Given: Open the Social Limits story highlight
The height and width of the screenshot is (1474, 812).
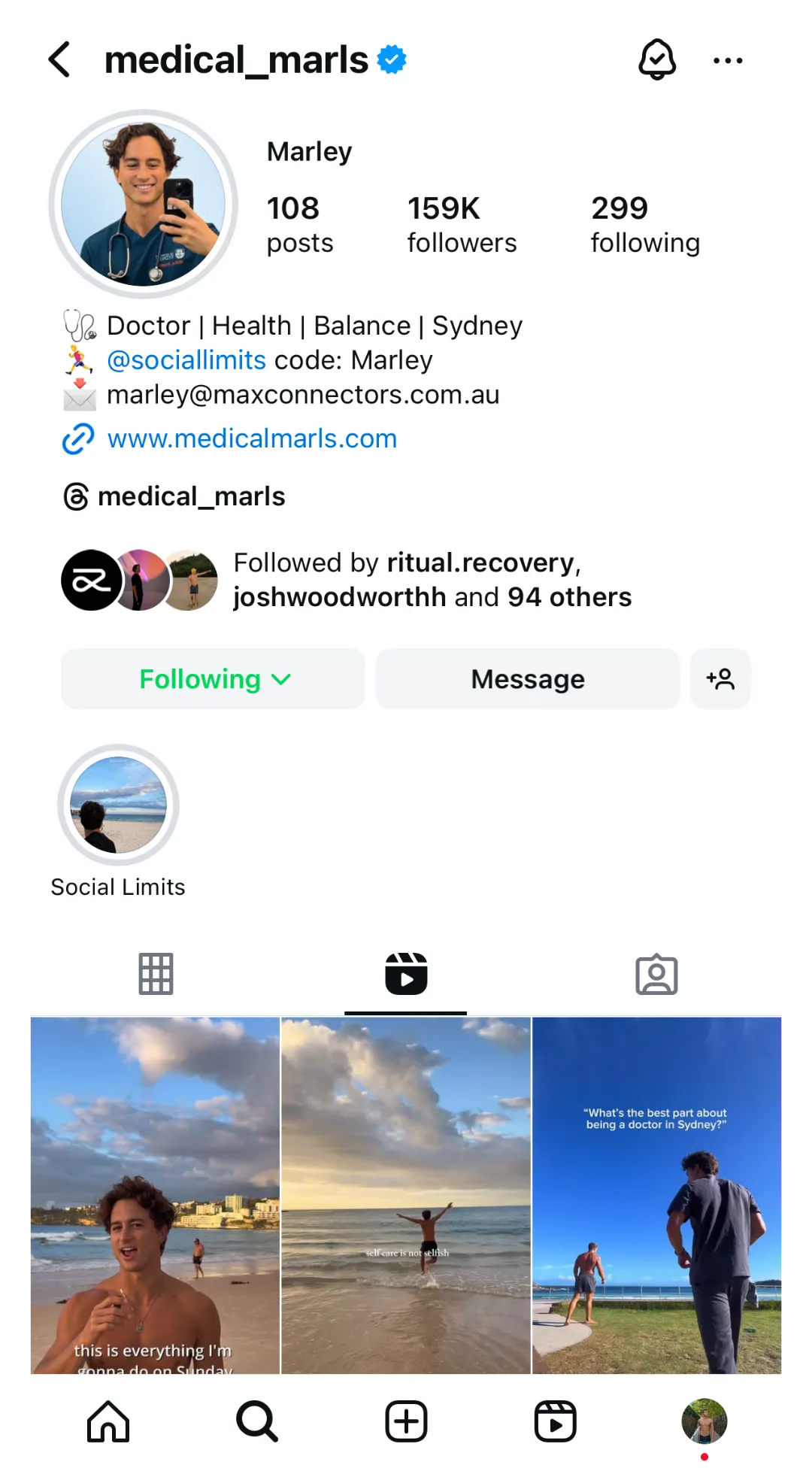Looking at the screenshot, I should click(x=118, y=805).
